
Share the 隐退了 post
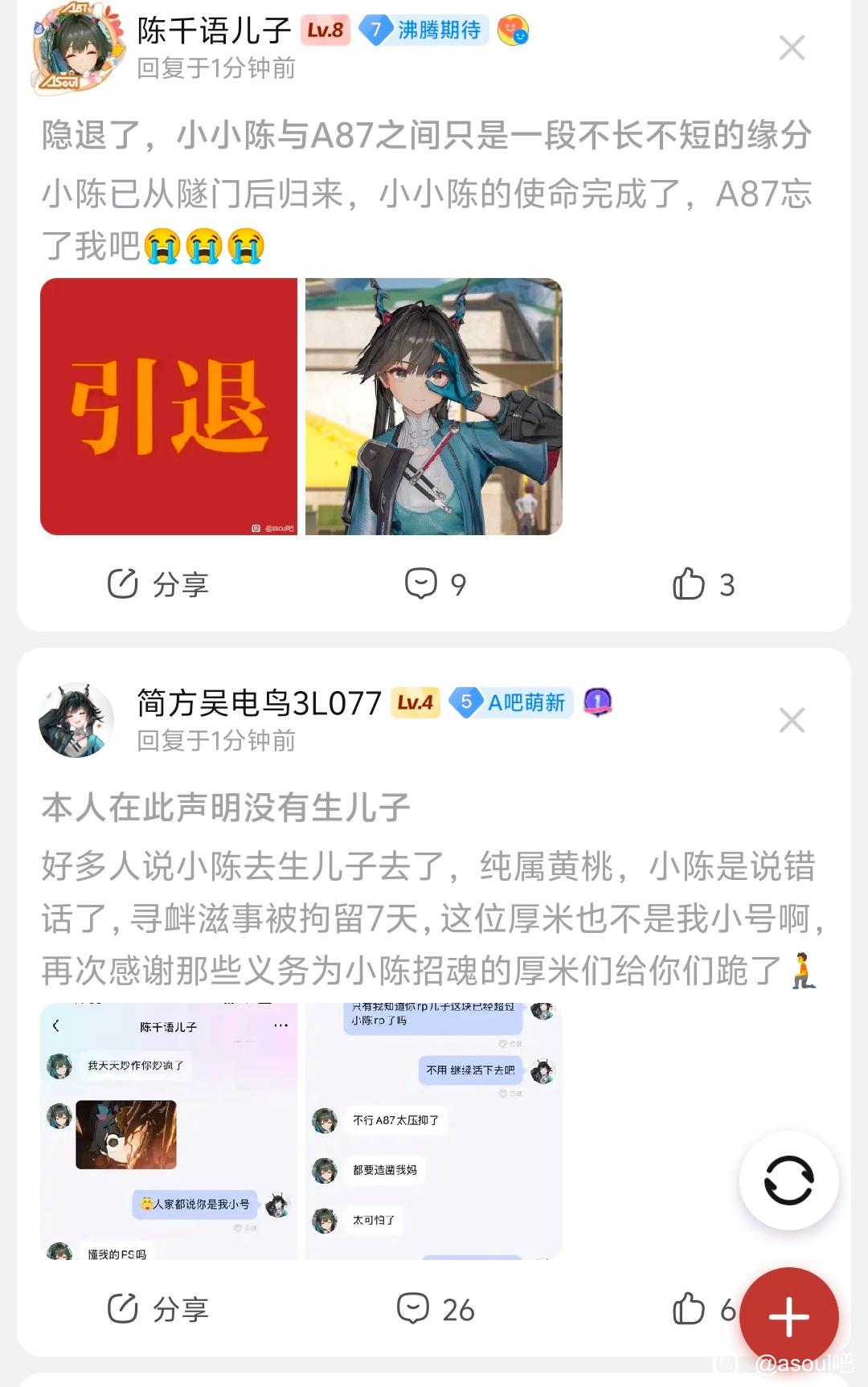tap(158, 584)
